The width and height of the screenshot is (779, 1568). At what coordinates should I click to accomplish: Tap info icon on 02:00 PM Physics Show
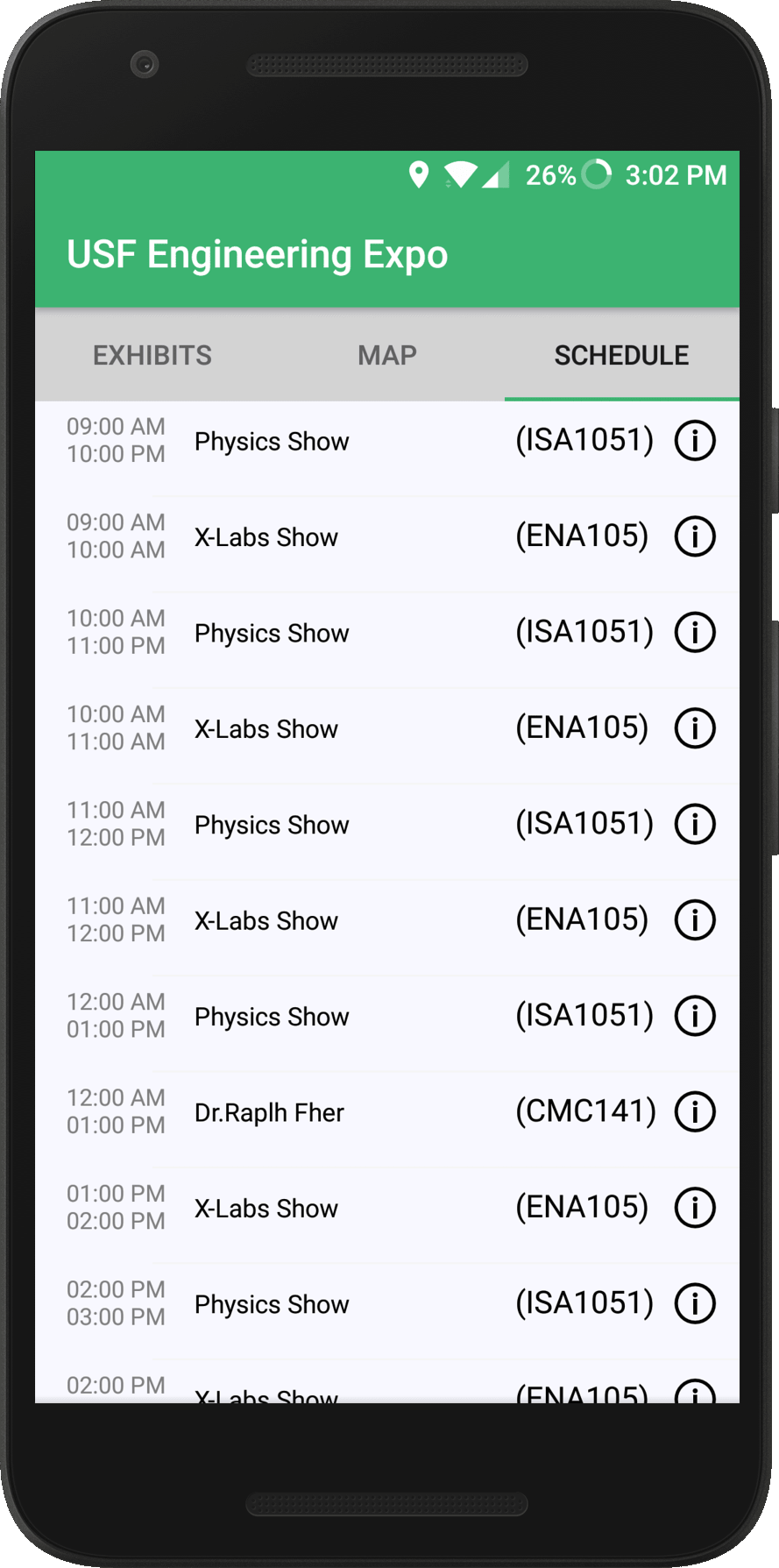pyautogui.click(x=695, y=1304)
